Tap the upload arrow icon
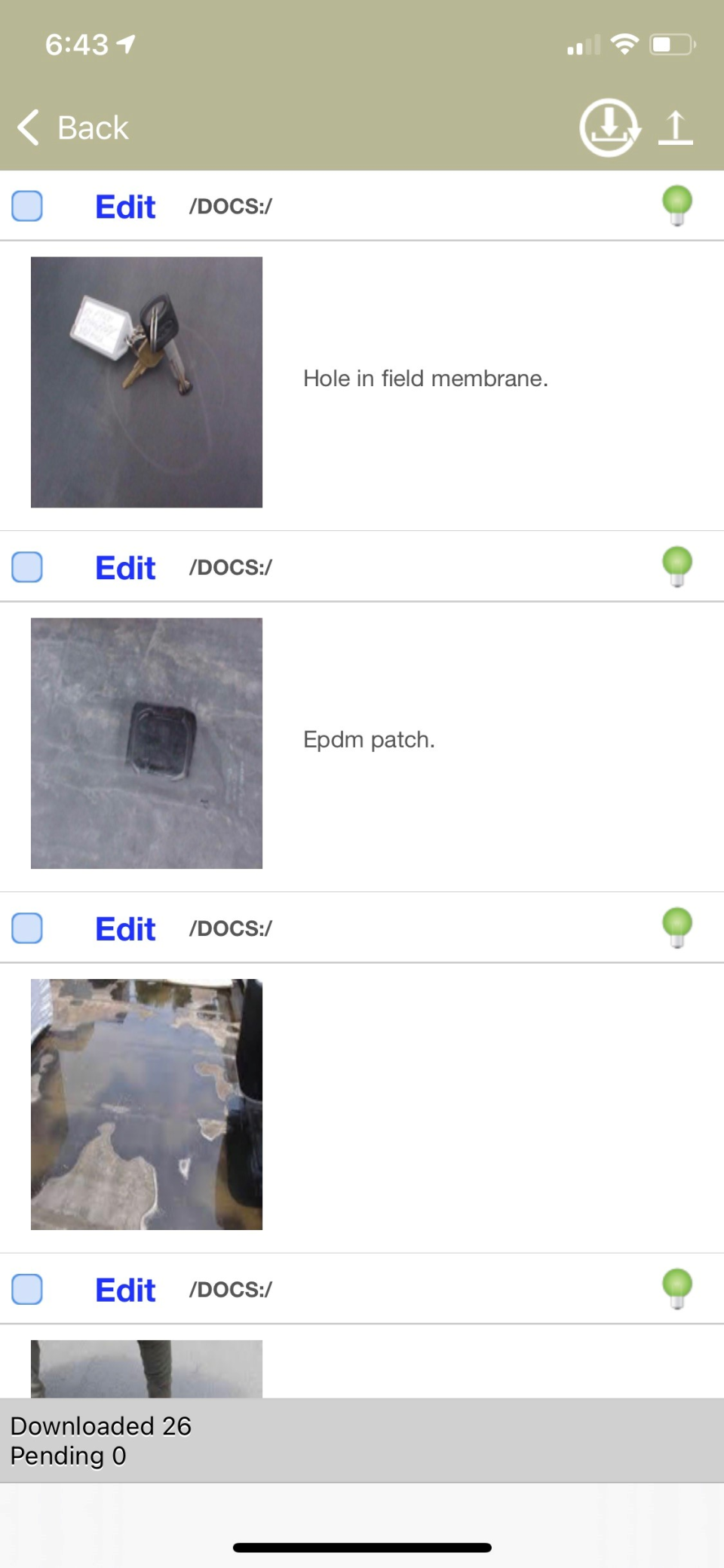The image size is (724, 1568). [x=676, y=127]
